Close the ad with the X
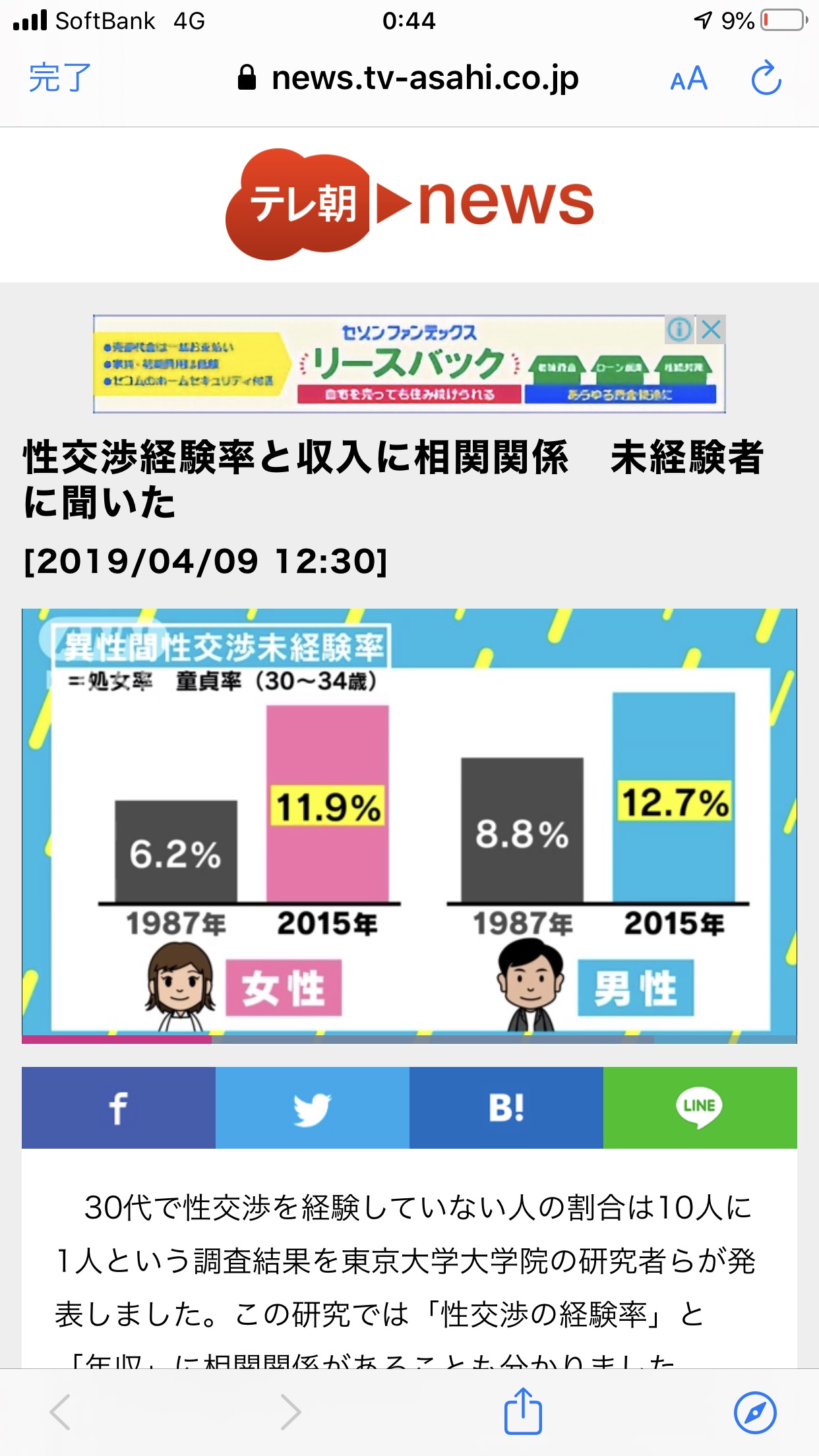This screenshot has width=819, height=1456. point(711,329)
